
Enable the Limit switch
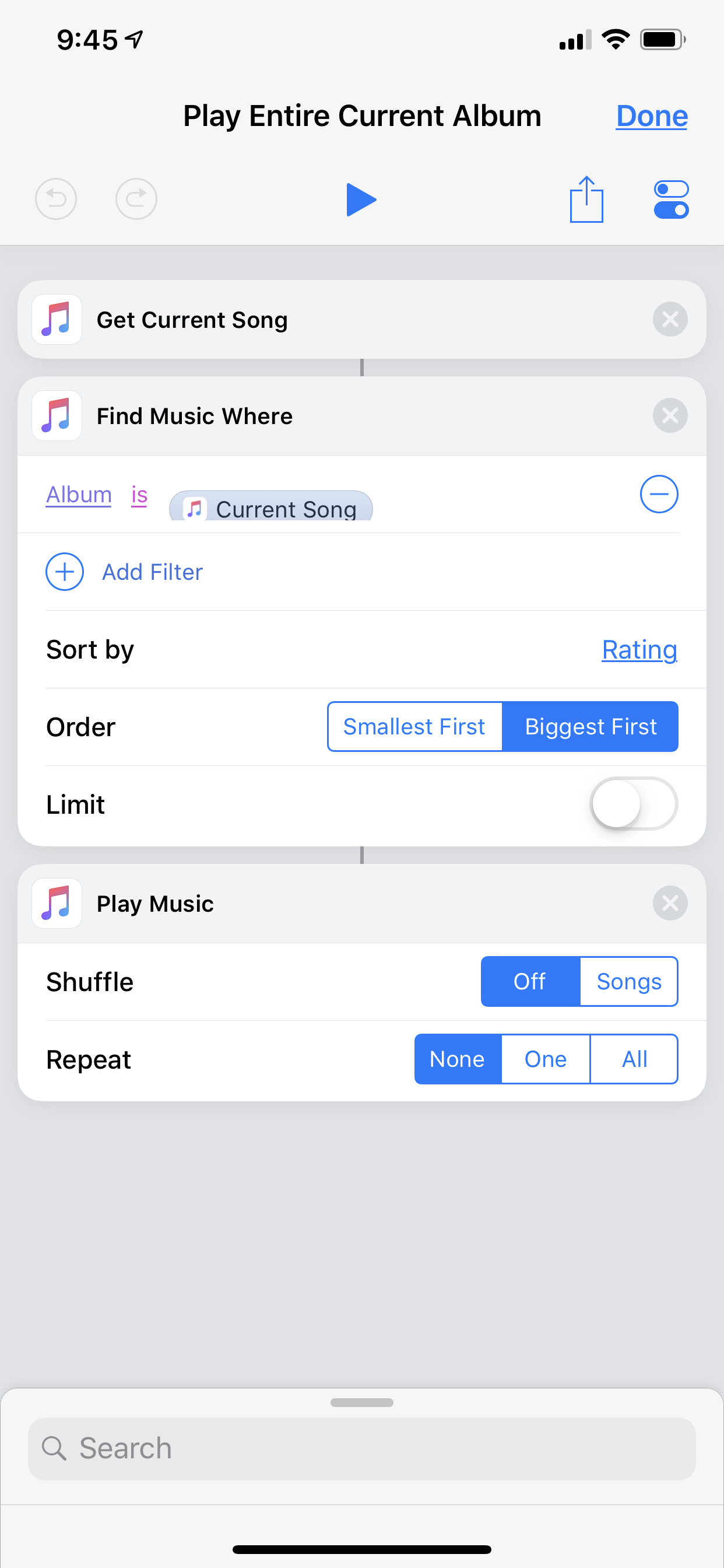pyautogui.click(x=633, y=804)
